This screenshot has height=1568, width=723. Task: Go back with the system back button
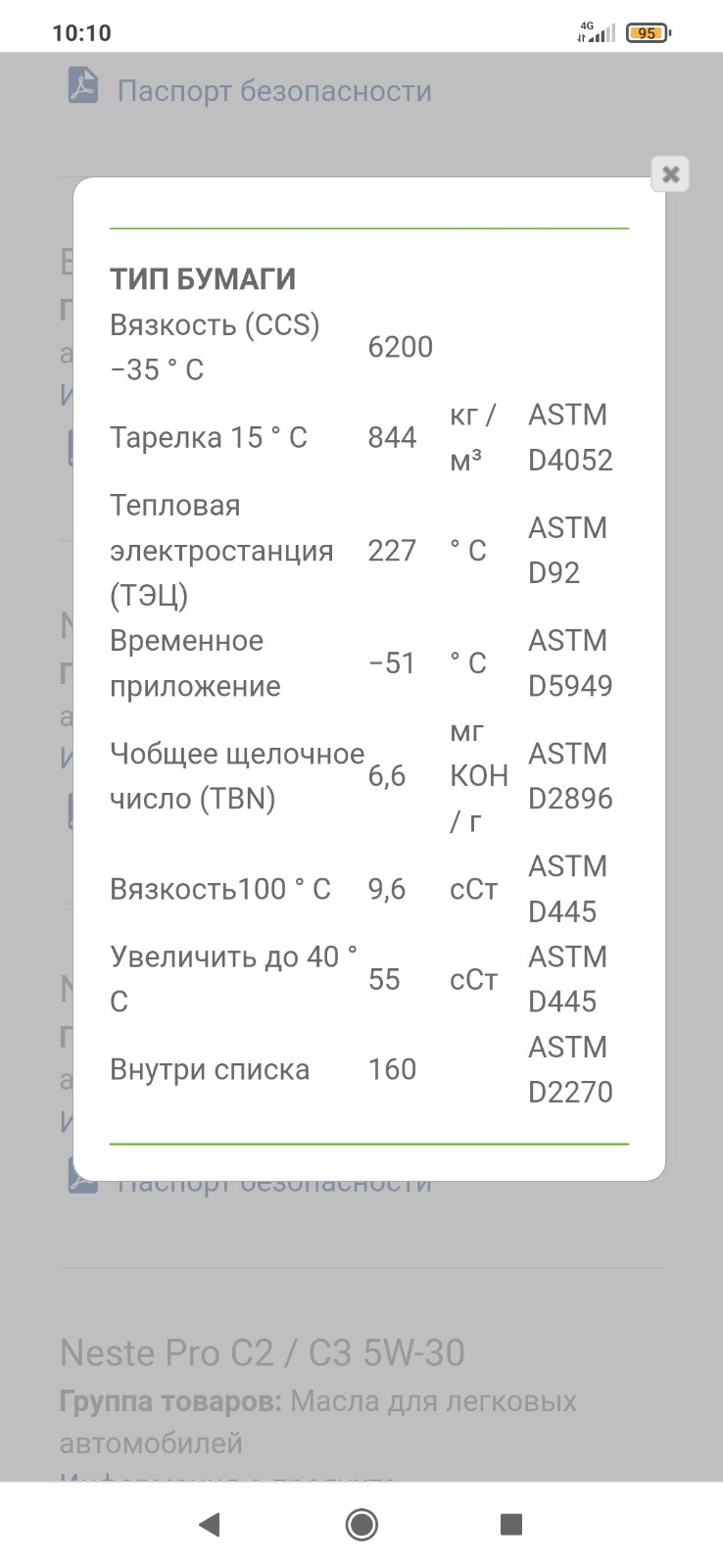coord(209,1524)
